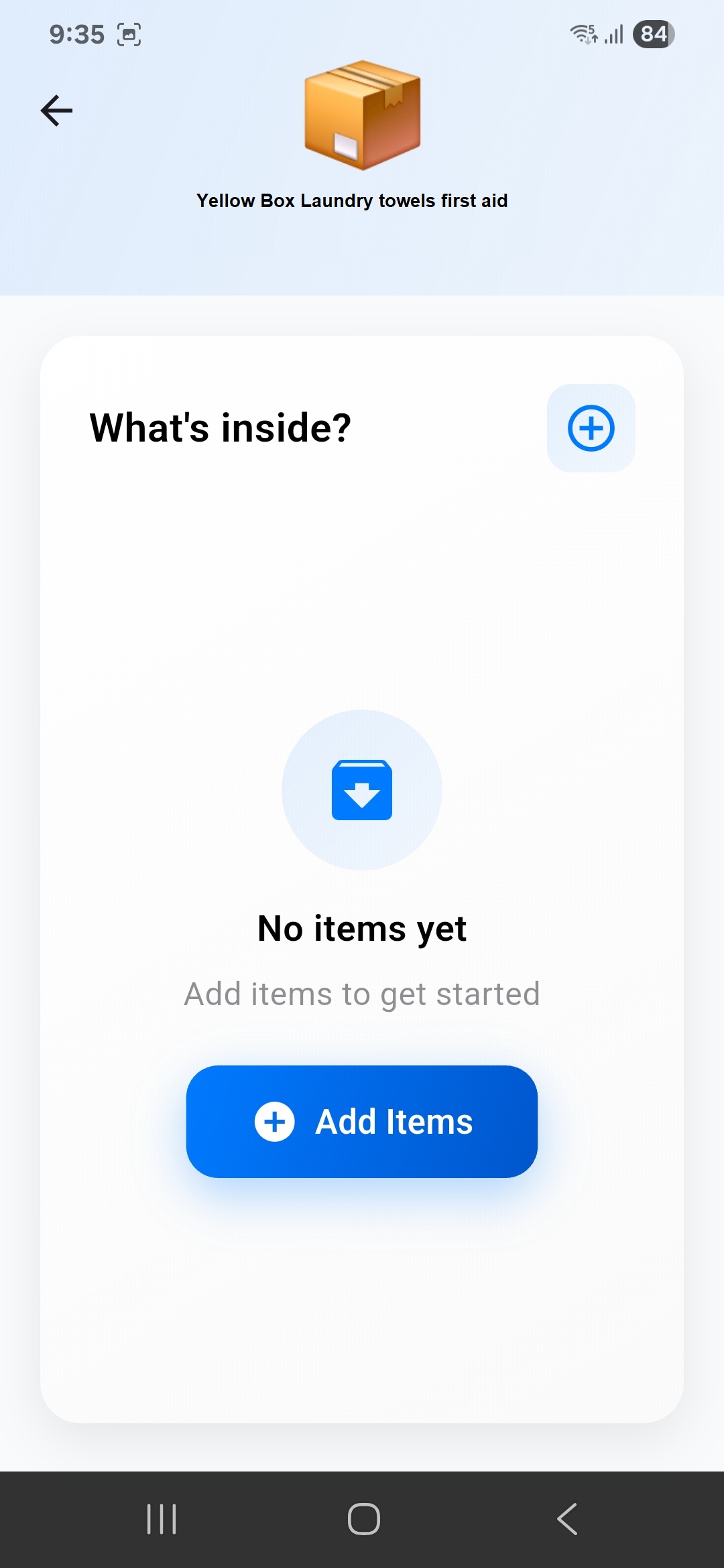Open the plus icon next to What's inside

coord(591,429)
